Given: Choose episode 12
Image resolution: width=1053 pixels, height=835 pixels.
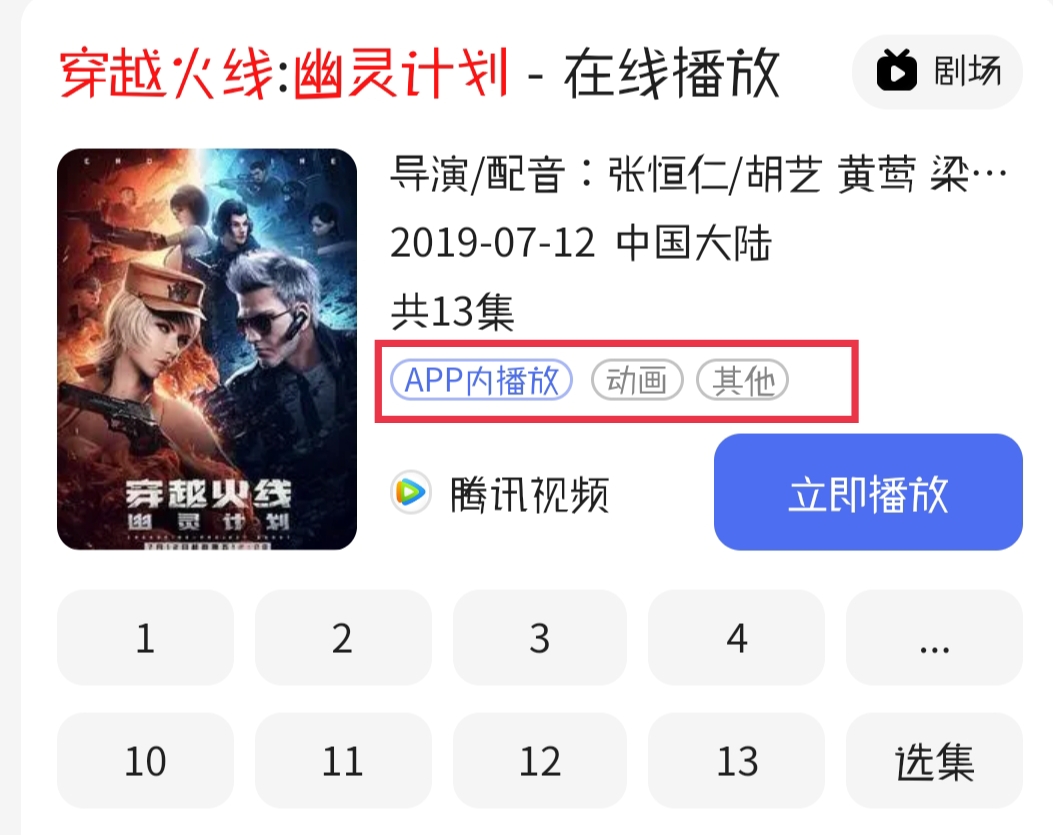Looking at the screenshot, I should (540, 761).
